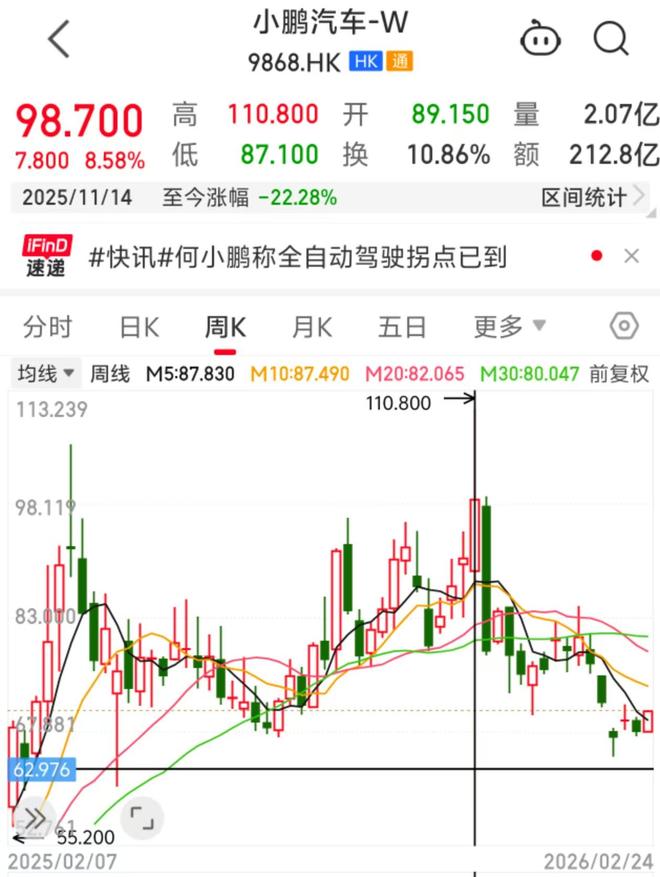Open the 快讯 news about 何小鹏
Screen dimensions: 660x877
pos(298,257)
